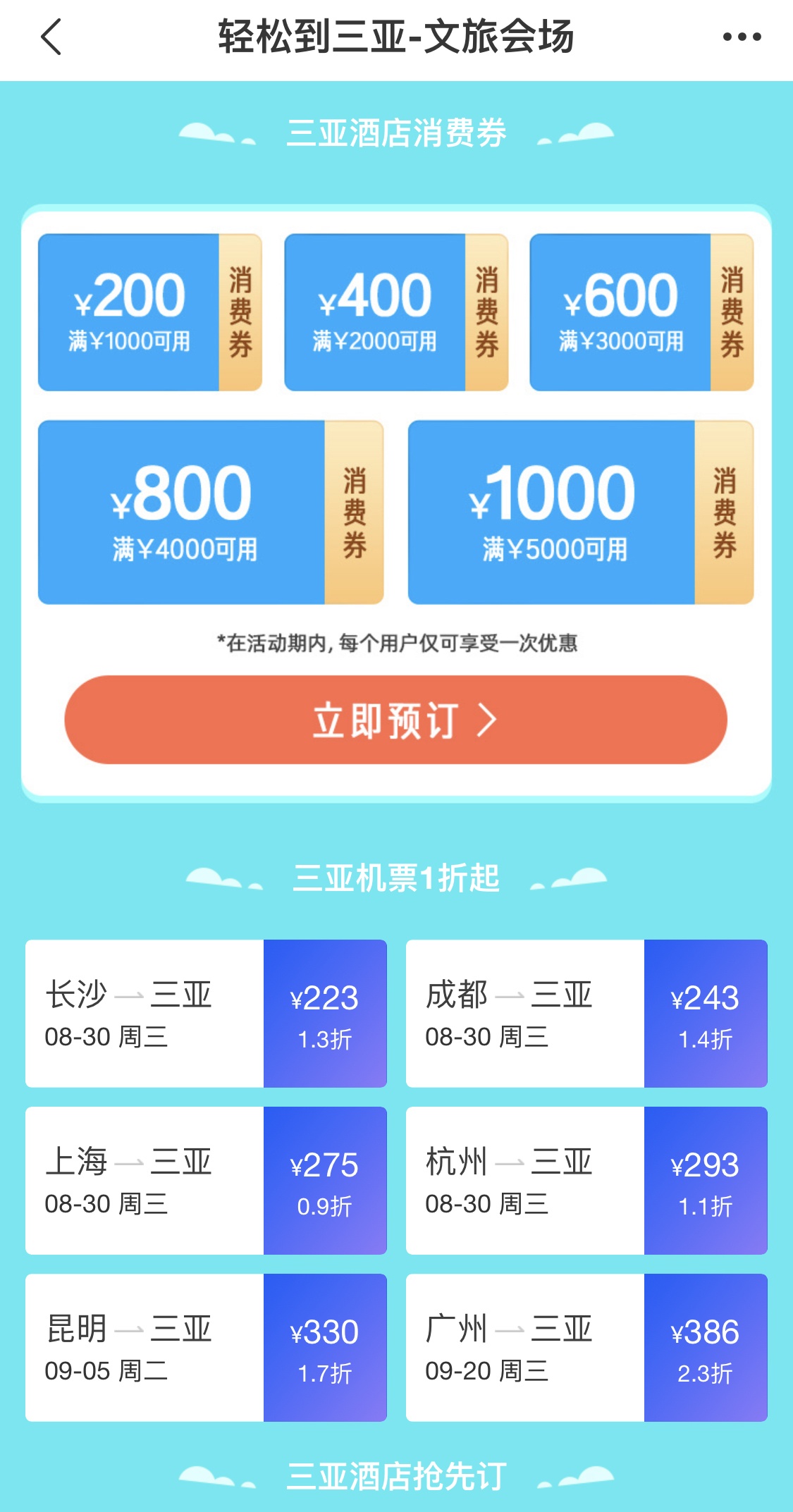Open the 广州 to 三亚 flight card

586,1347
